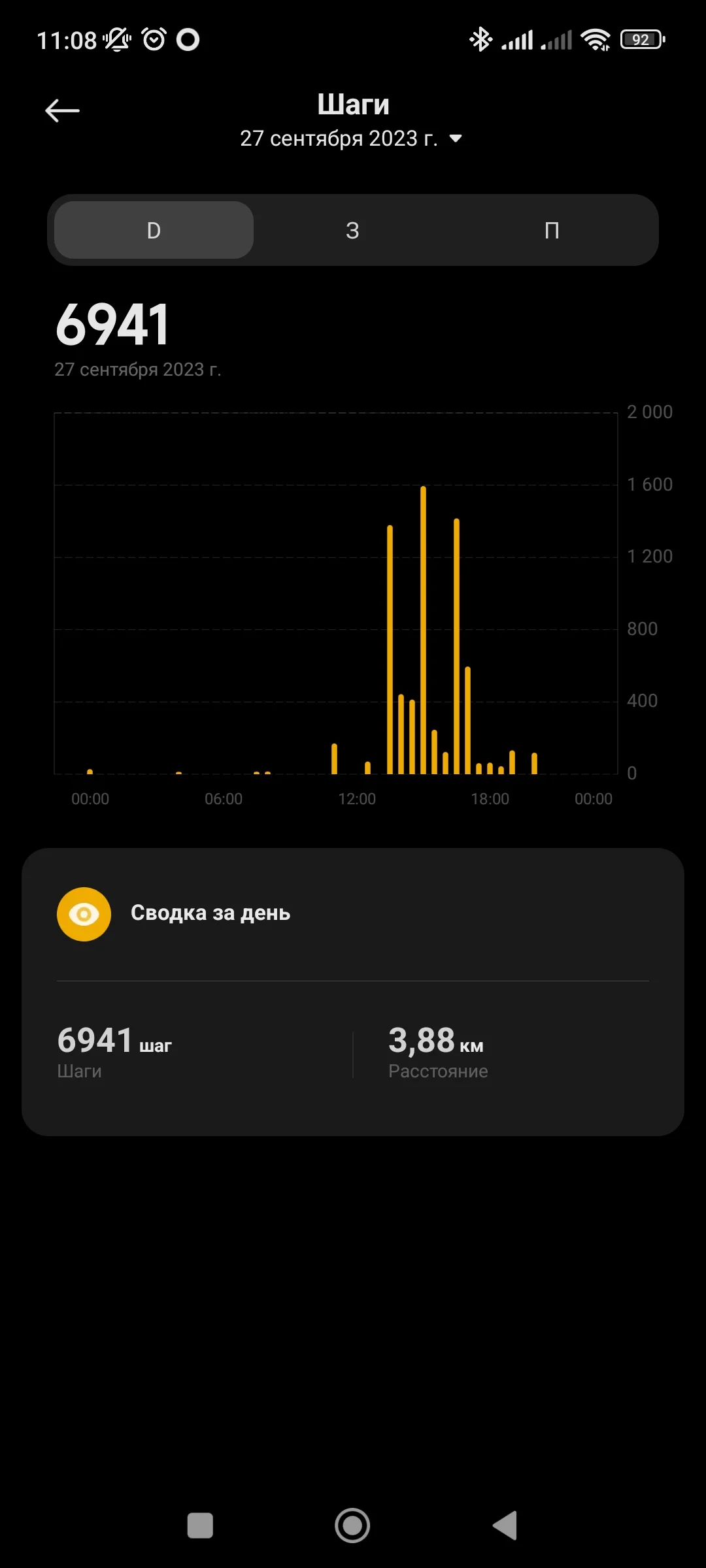Expand the 27 сентября 2023 г. date selector
706x1568 pixels.
340,139
